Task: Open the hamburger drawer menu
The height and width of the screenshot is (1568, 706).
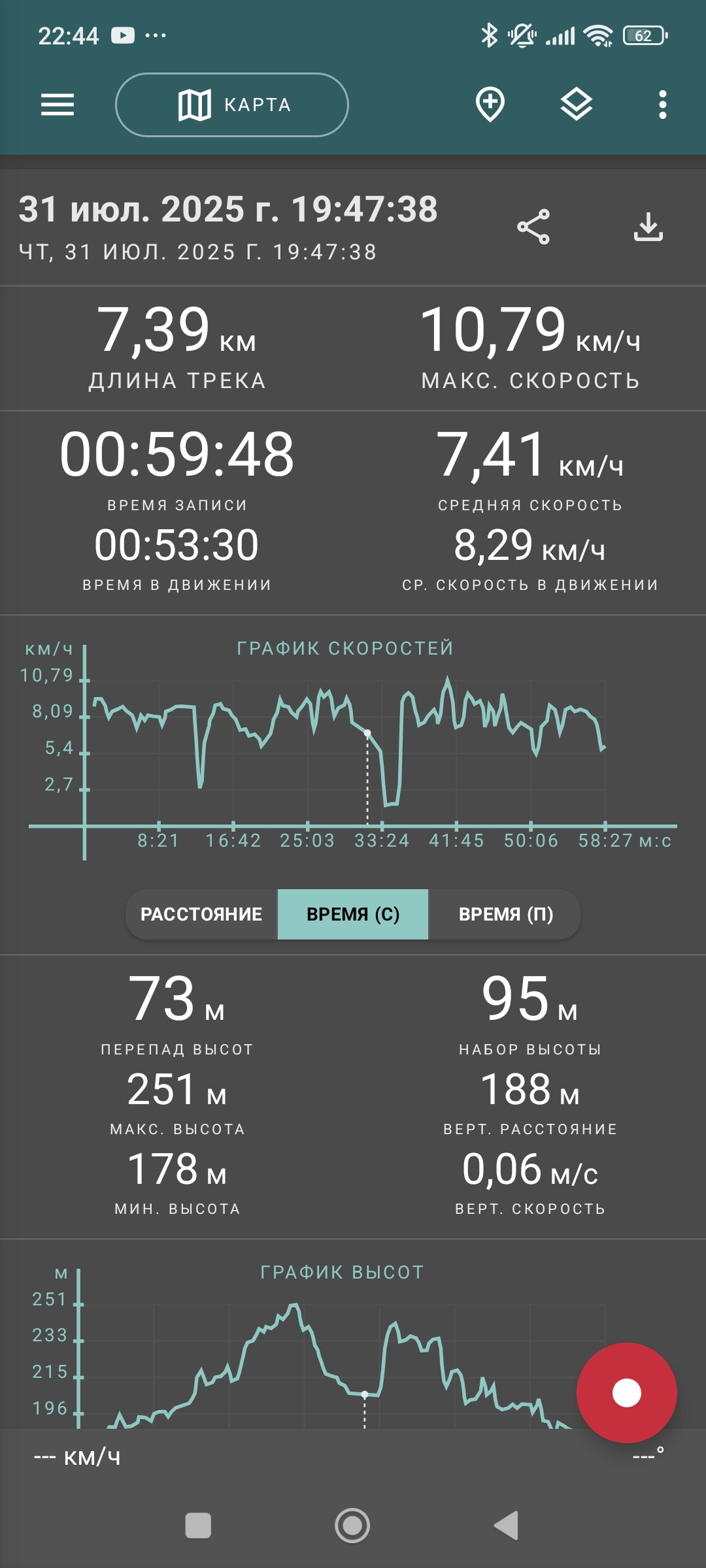Action: (x=58, y=105)
